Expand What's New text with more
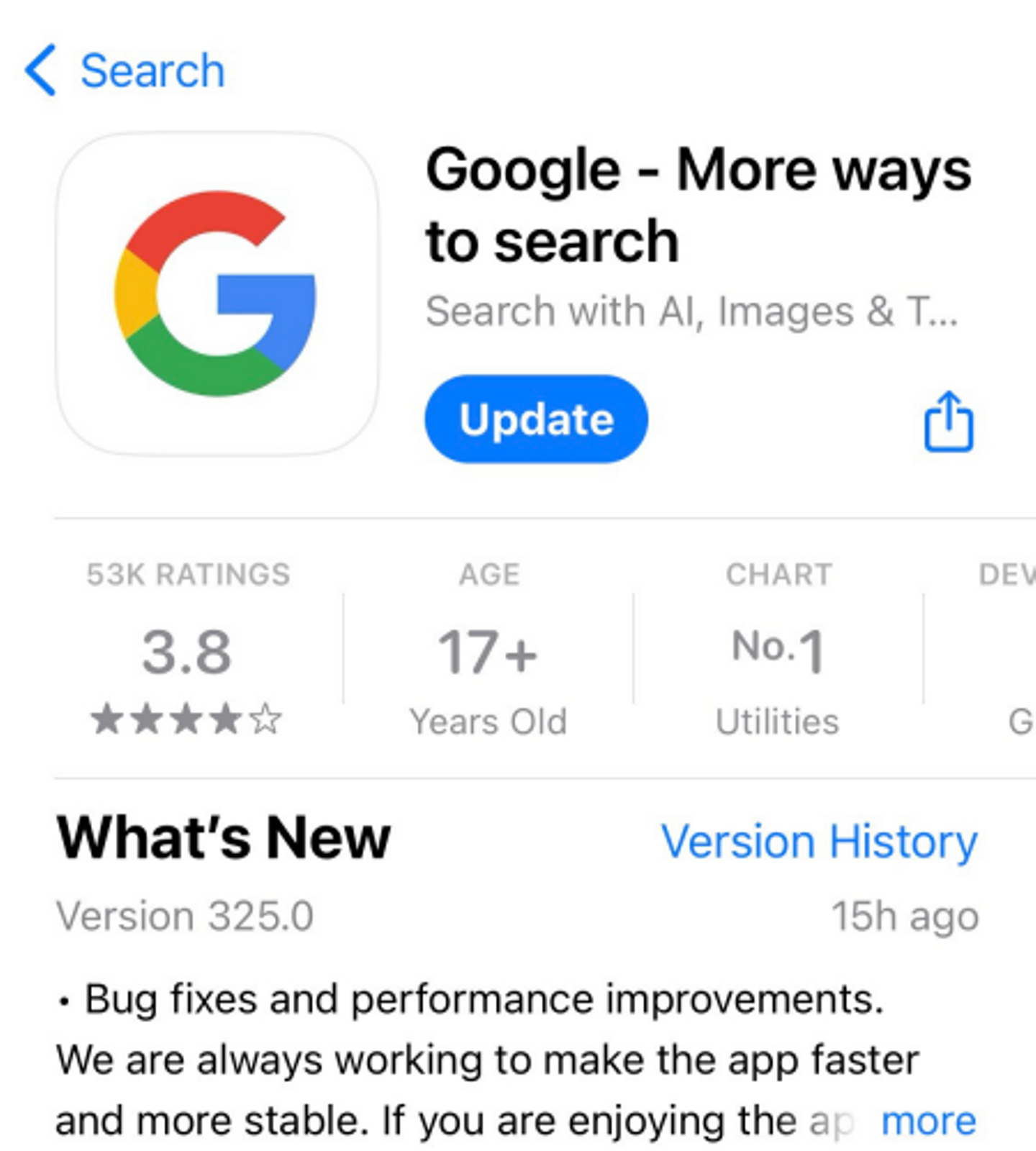Image resolution: width=1036 pixels, height=1151 pixels. (928, 1120)
